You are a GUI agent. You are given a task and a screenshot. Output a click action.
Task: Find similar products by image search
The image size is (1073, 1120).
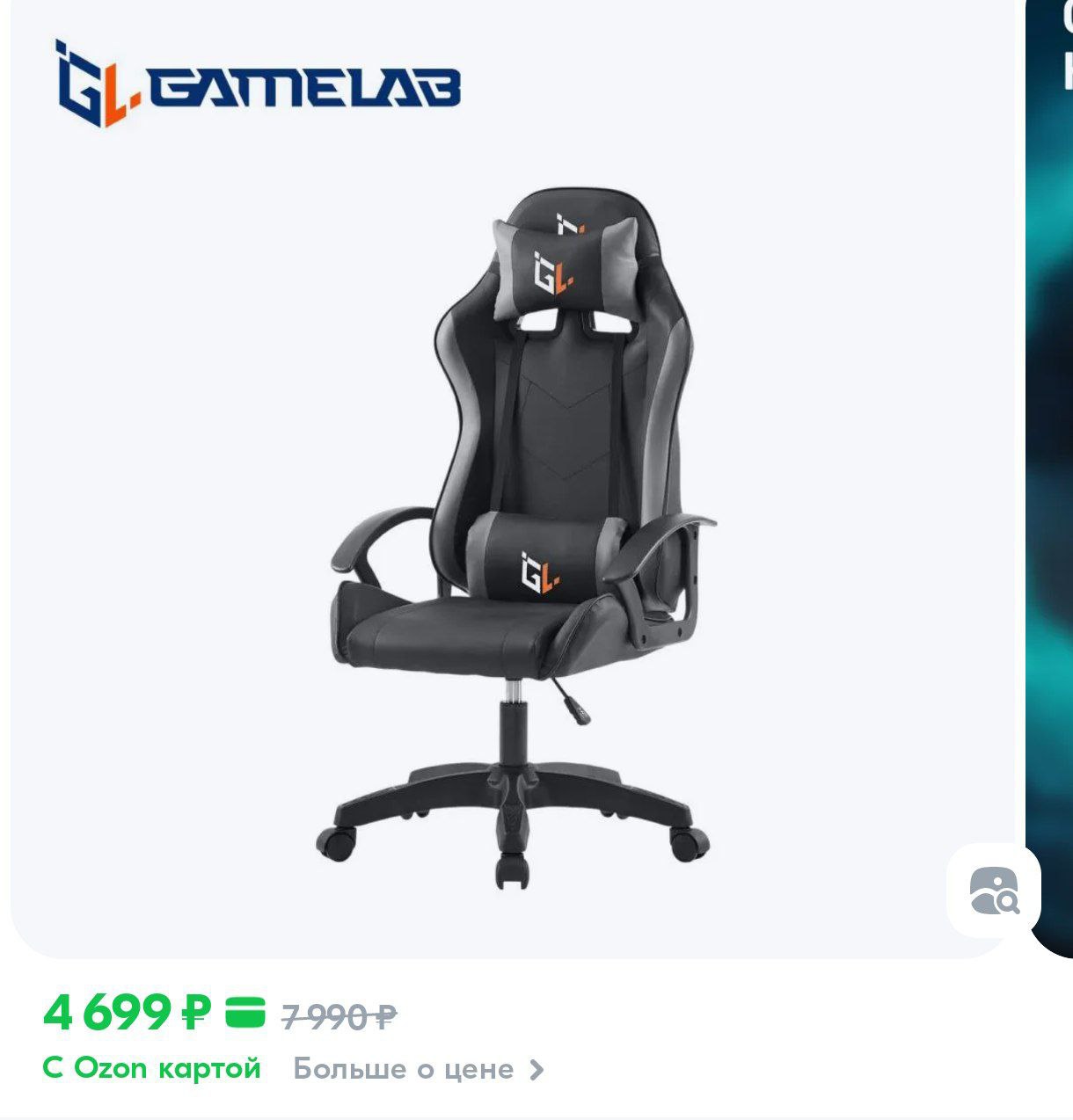pos(993,891)
